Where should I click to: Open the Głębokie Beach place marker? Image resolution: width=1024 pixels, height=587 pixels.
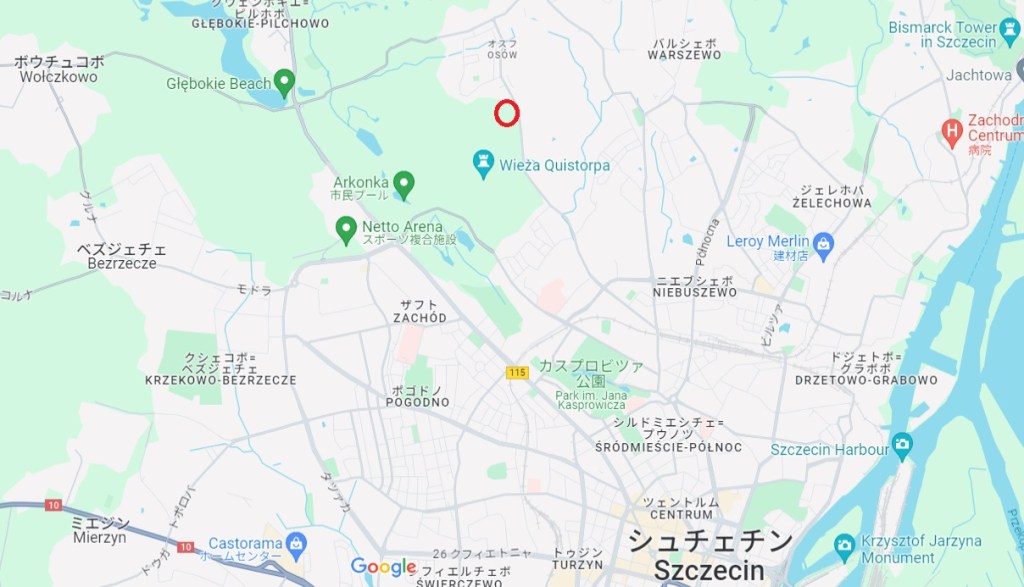284,81
